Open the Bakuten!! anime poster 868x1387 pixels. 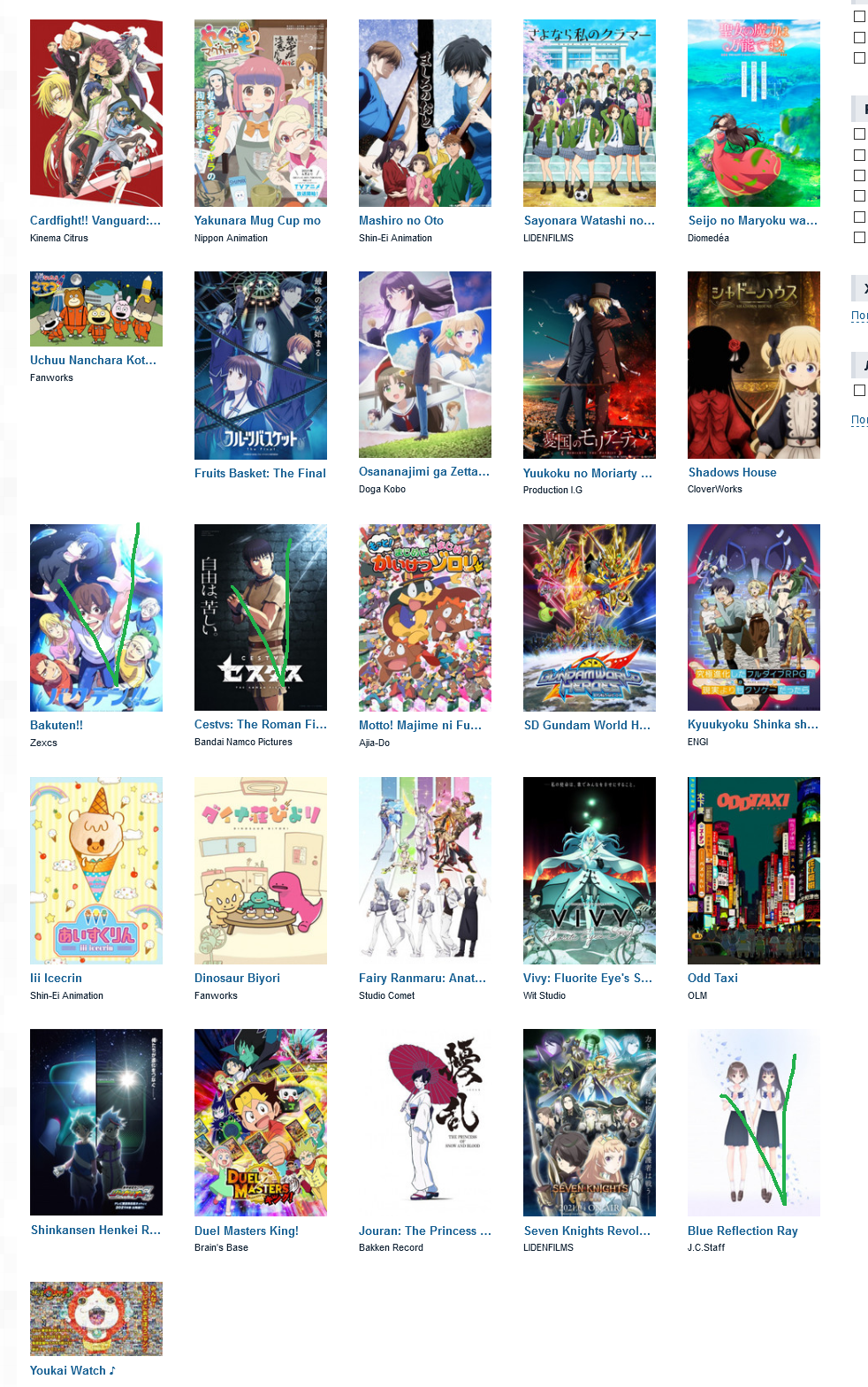(x=96, y=618)
